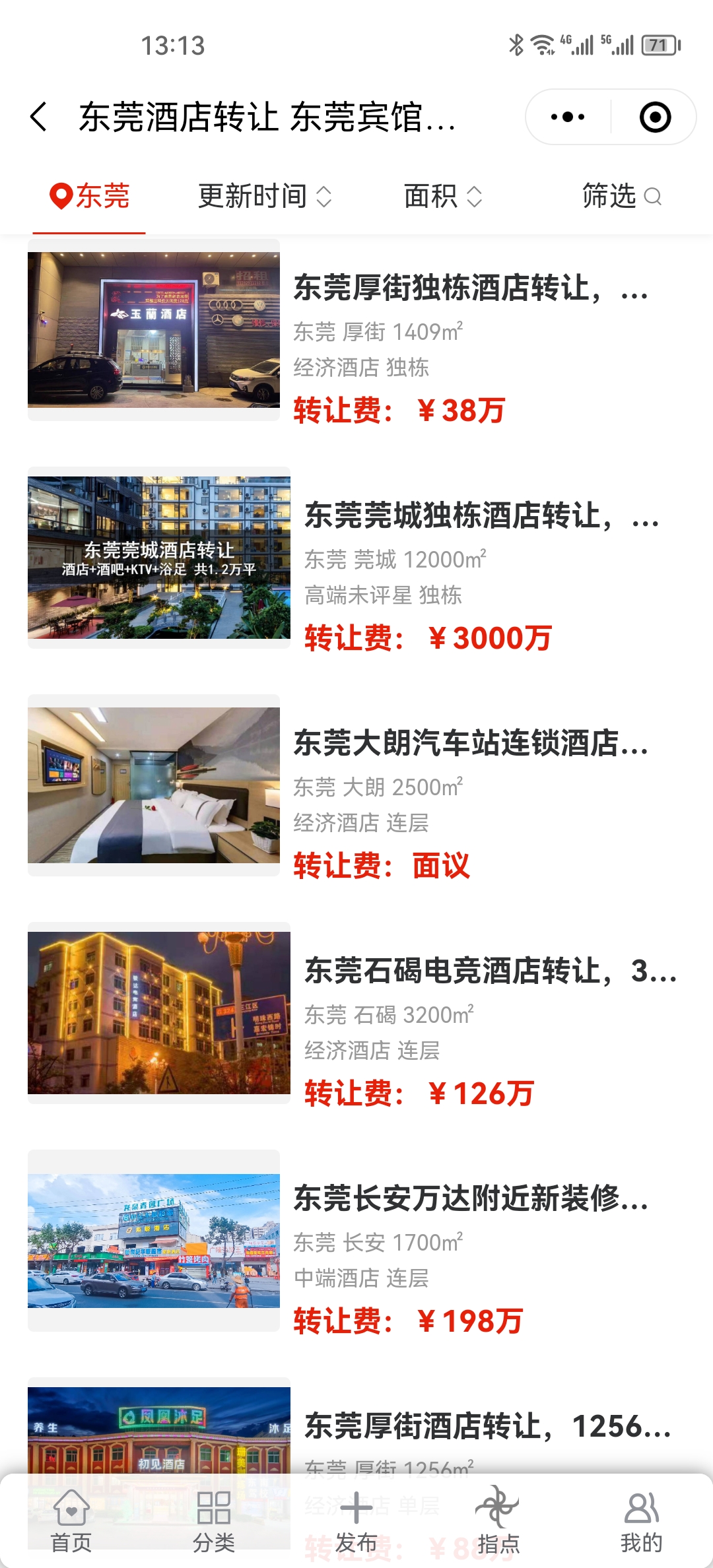Switch to the 首页 tab

coord(71,1521)
